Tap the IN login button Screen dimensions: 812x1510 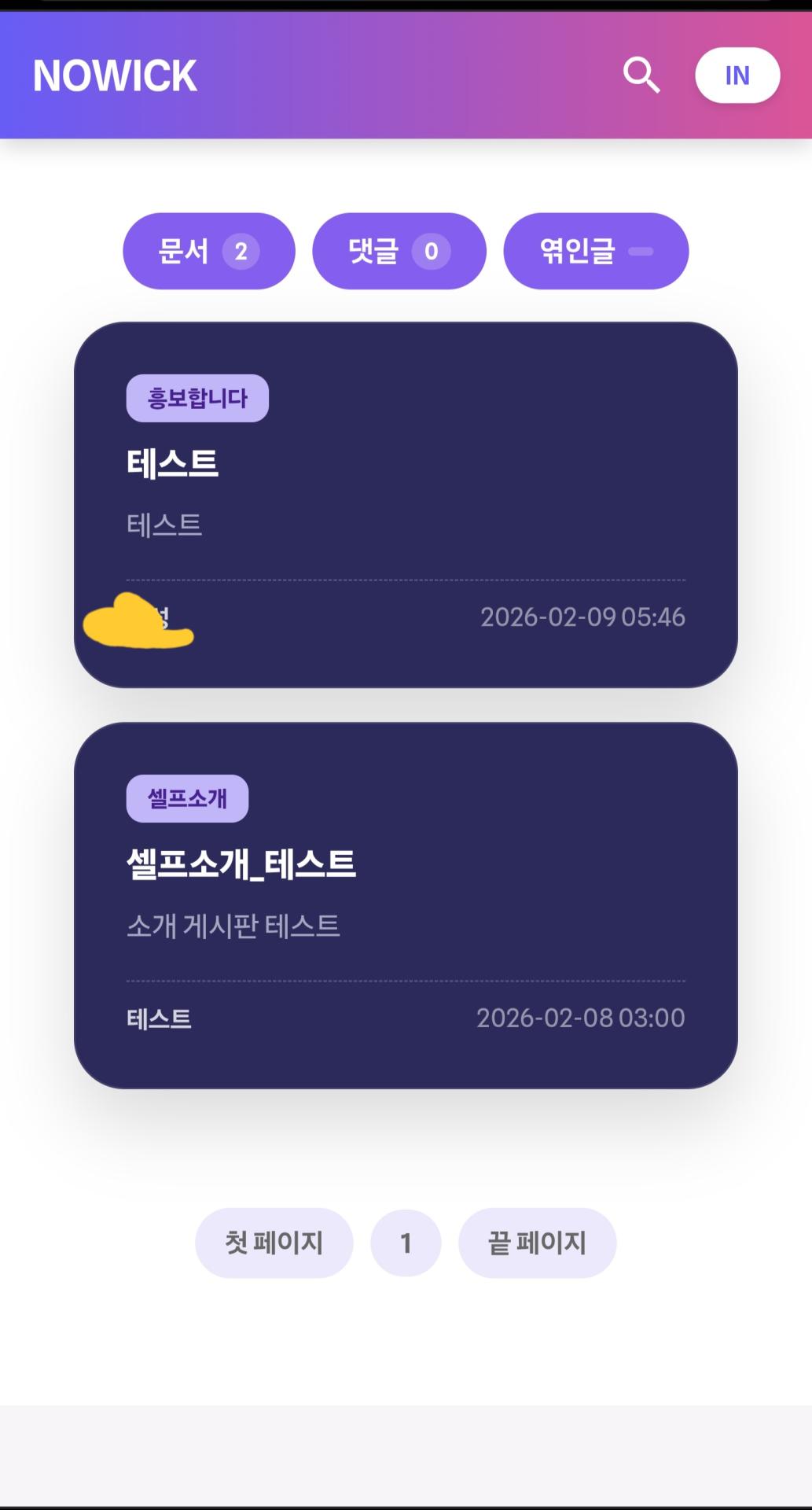coord(737,75)
